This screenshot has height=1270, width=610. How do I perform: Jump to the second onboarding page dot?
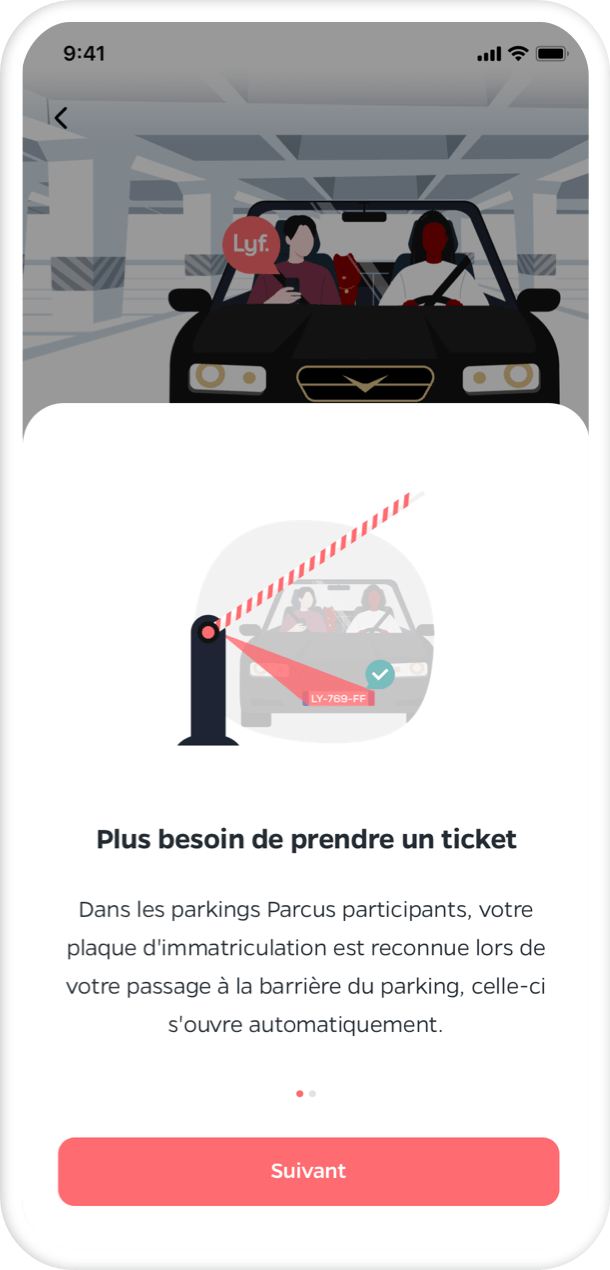click(x=313, y=1094)
